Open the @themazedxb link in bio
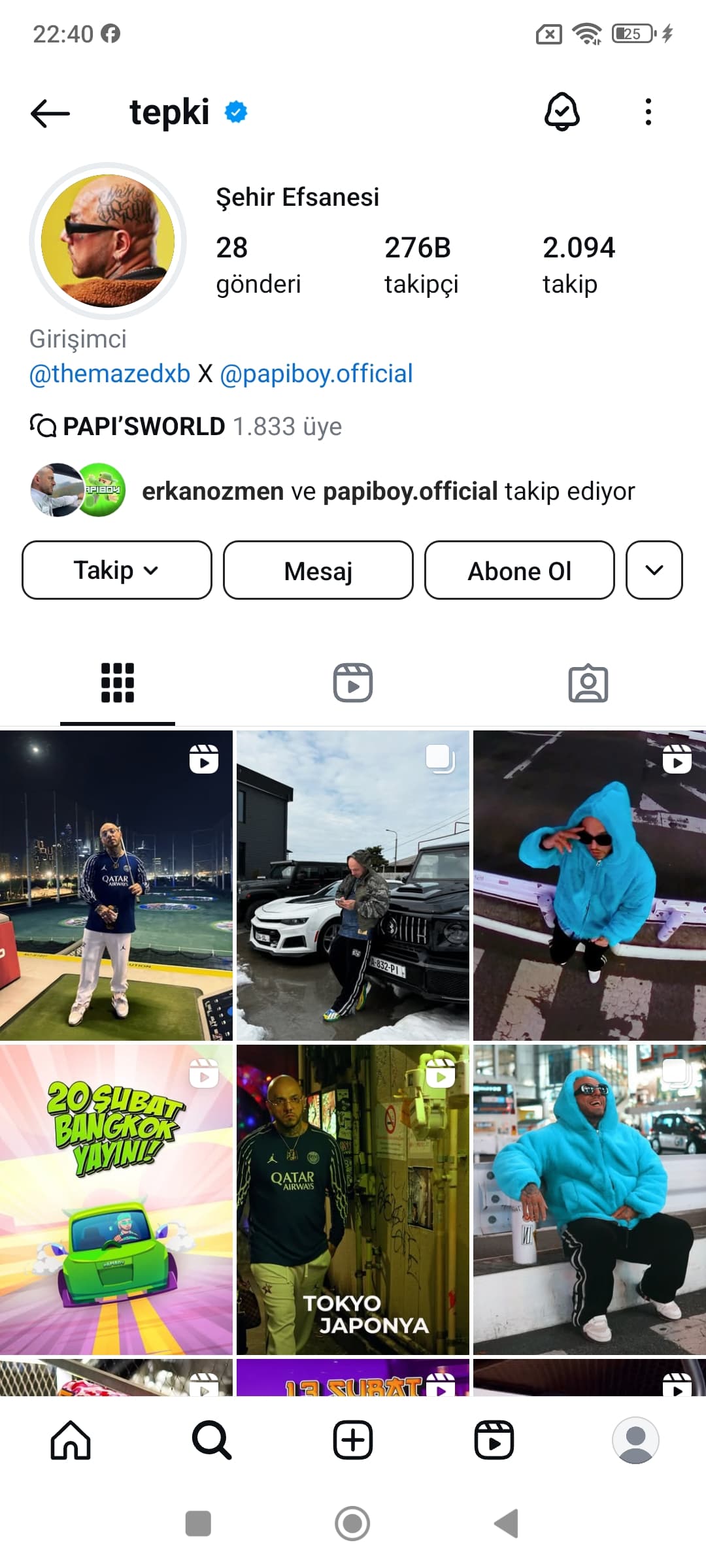 pyautogui.click(x=110, y=374)
